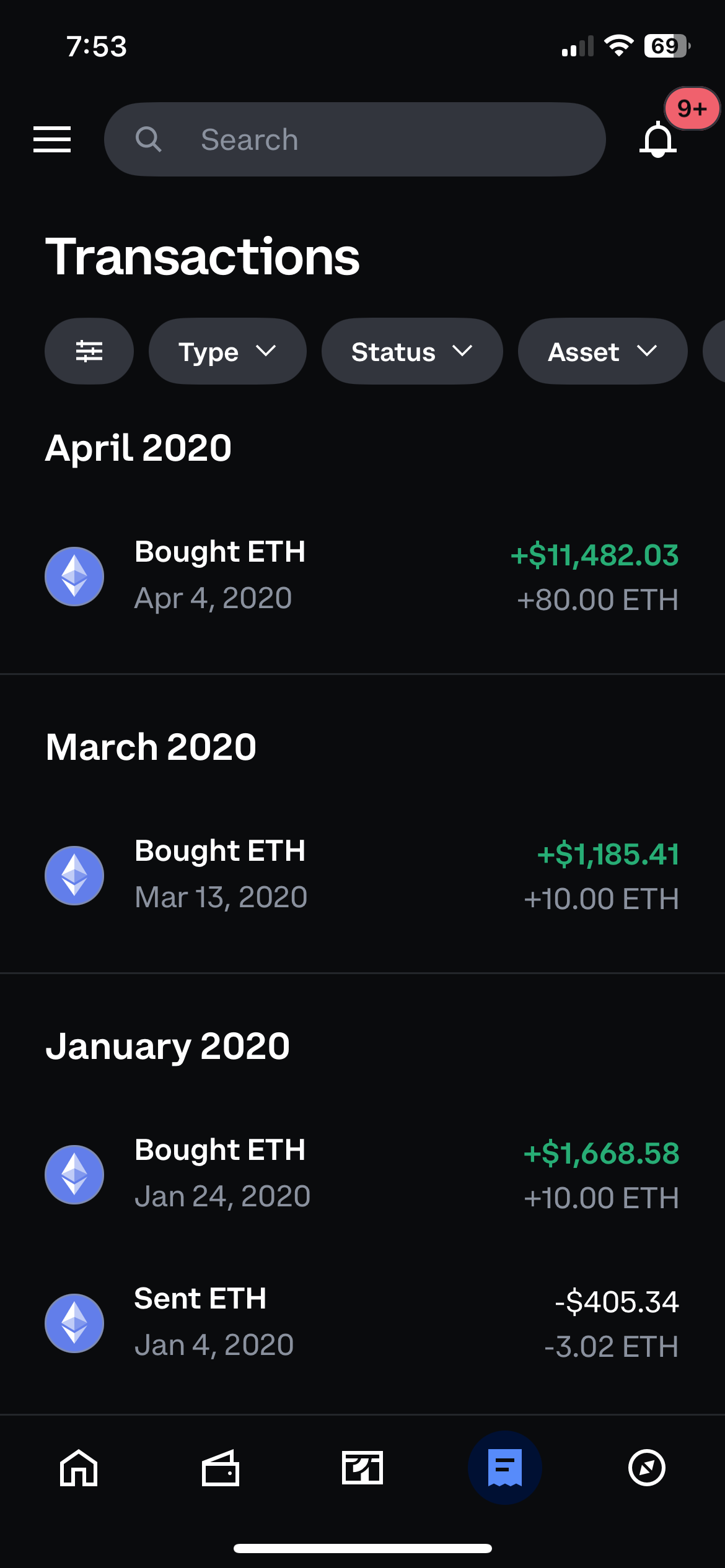Switch to the compass explore tab

[647, 1468]
